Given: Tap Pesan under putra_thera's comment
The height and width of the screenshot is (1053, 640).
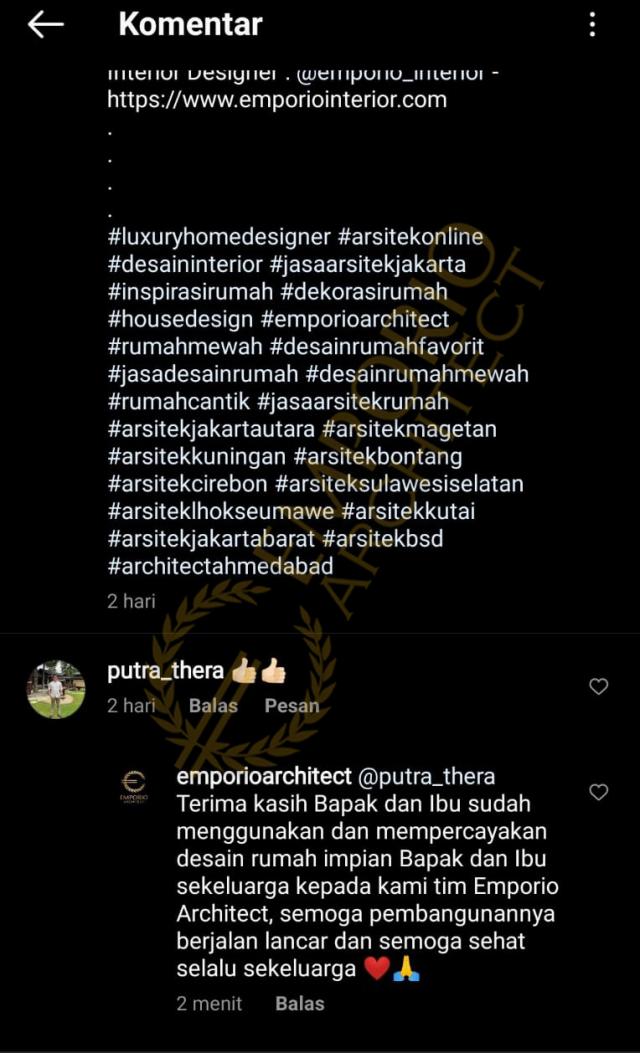Looking at the screenshot, I should pyautogui.click(x=291, y=705).
